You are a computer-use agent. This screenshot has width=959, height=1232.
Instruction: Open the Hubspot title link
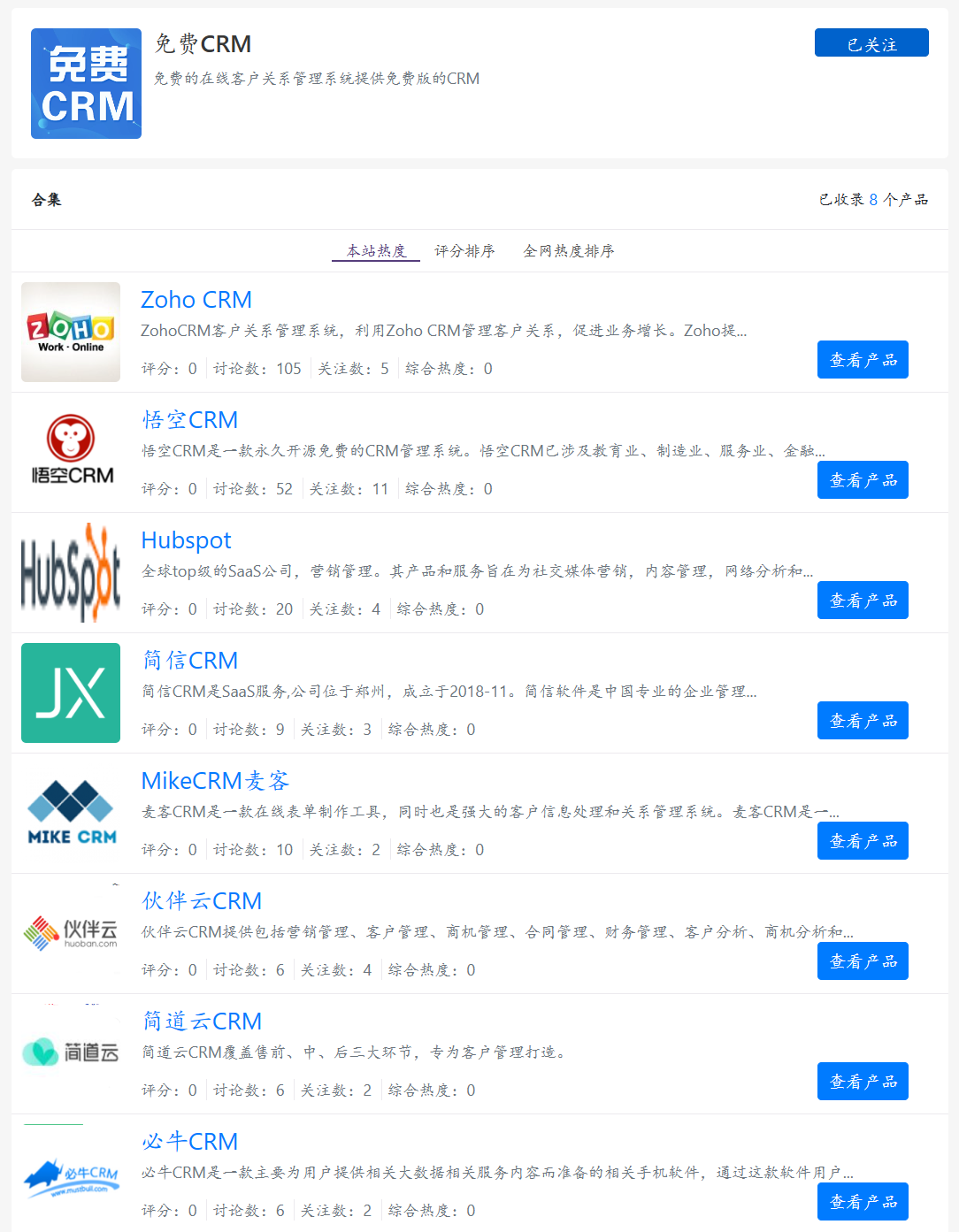pyautogui.click(x=186, y=540)
